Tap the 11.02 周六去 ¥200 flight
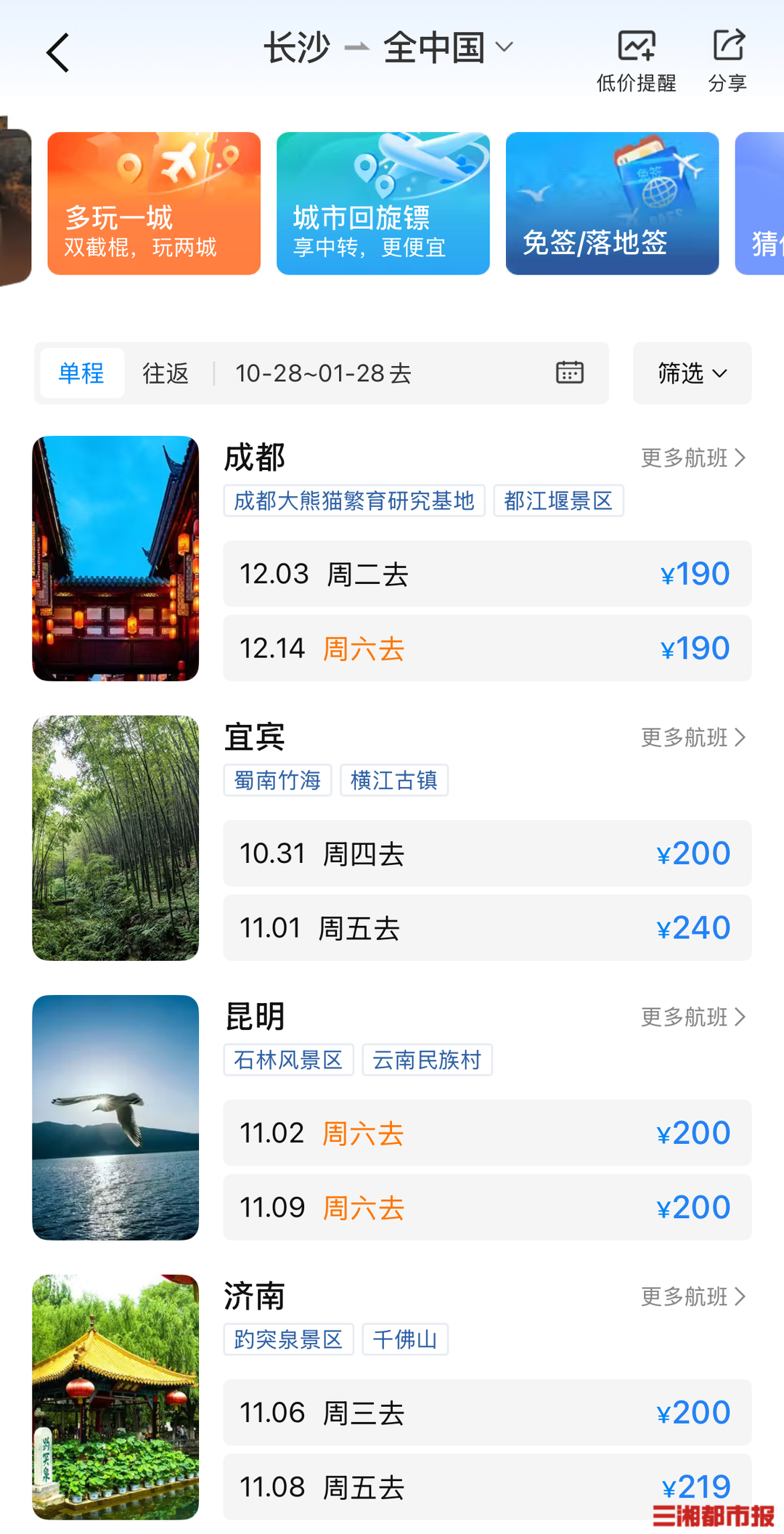Screen dimensions: 784x1534 [486, 1133]
